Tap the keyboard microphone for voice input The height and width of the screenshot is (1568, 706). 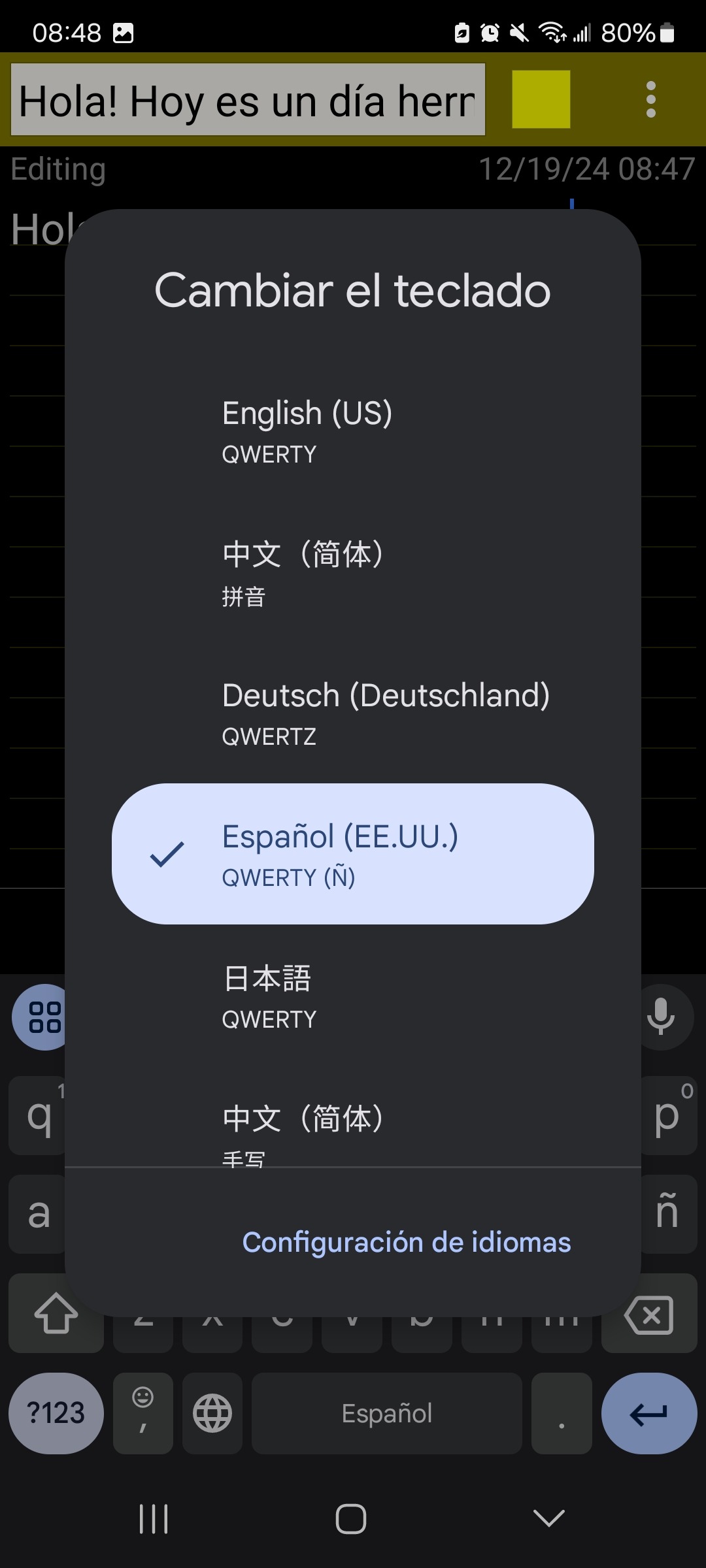(662, 1017)
